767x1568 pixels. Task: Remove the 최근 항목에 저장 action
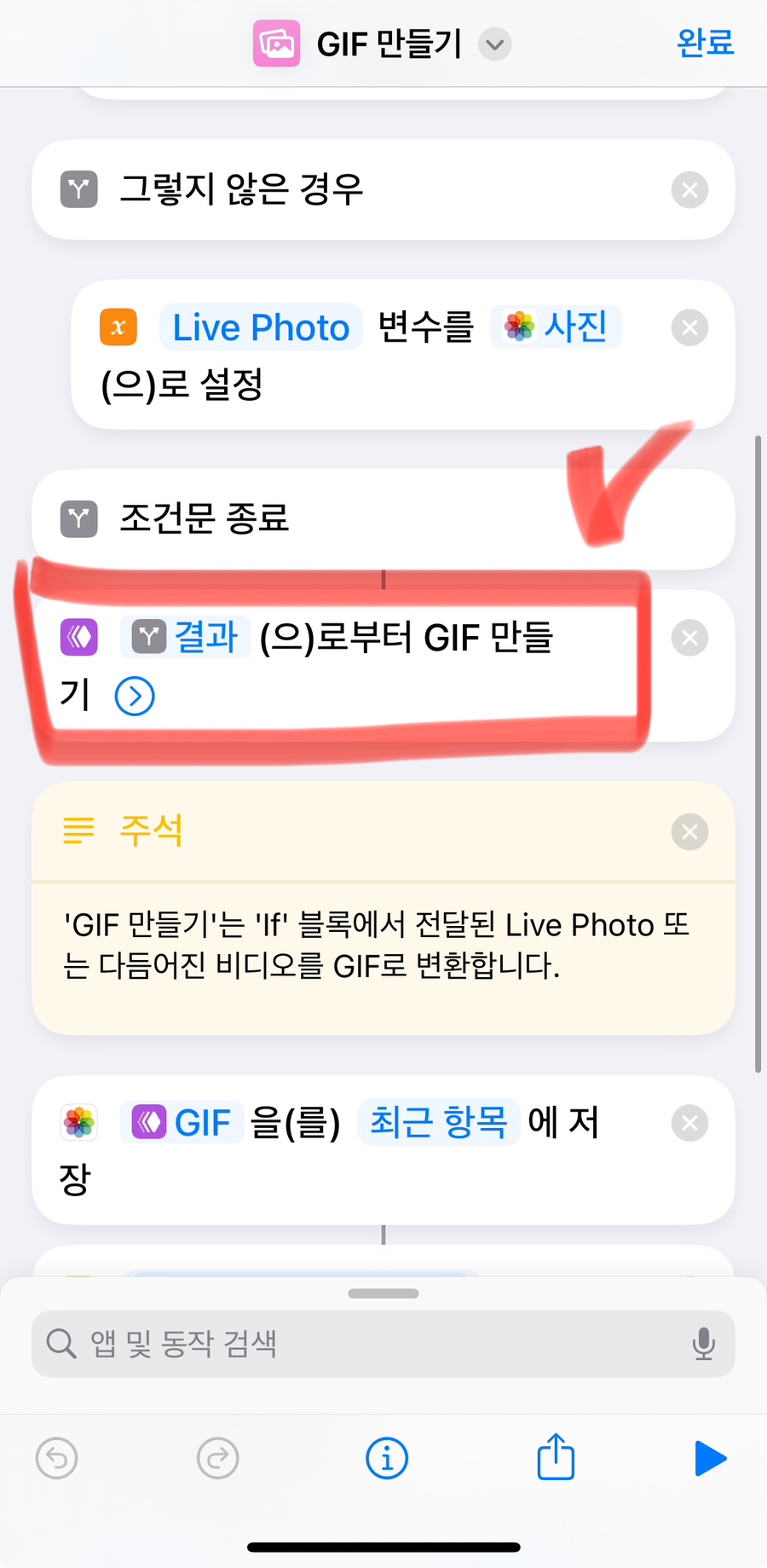pyautogui.click(x=689, y=1123)
